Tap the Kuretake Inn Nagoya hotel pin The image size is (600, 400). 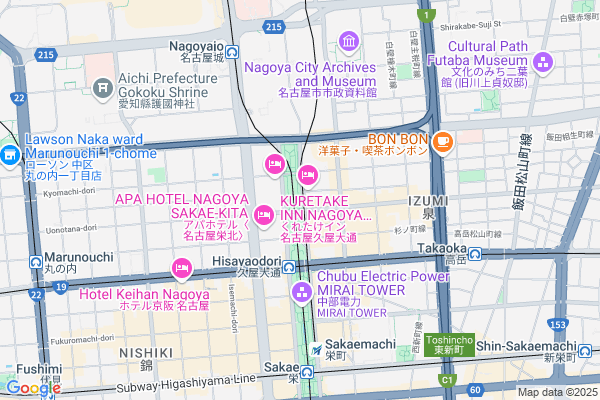307,177
